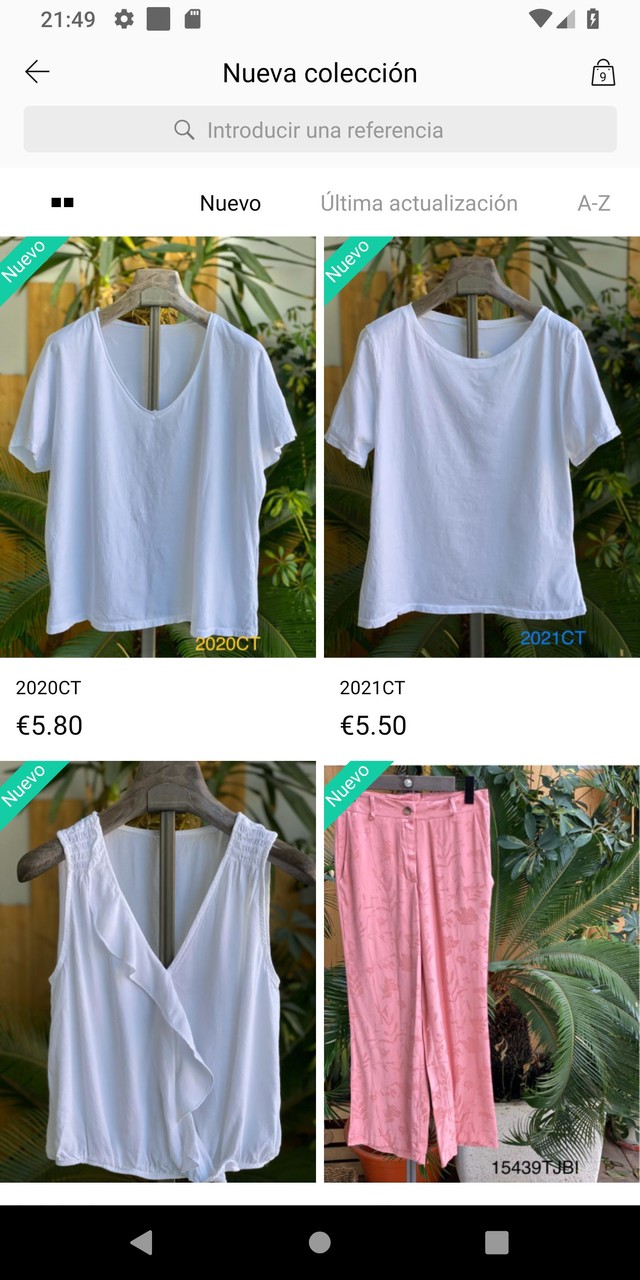Screen dimensions: 640x1280
Task: Sort by Nuevo
Action: point(230,203)
